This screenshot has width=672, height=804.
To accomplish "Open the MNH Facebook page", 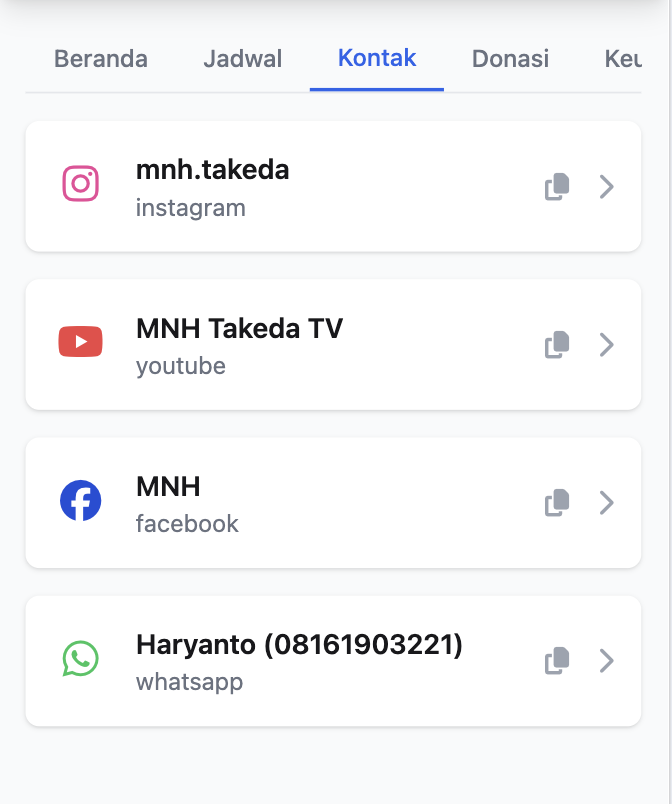I will 300,502.
